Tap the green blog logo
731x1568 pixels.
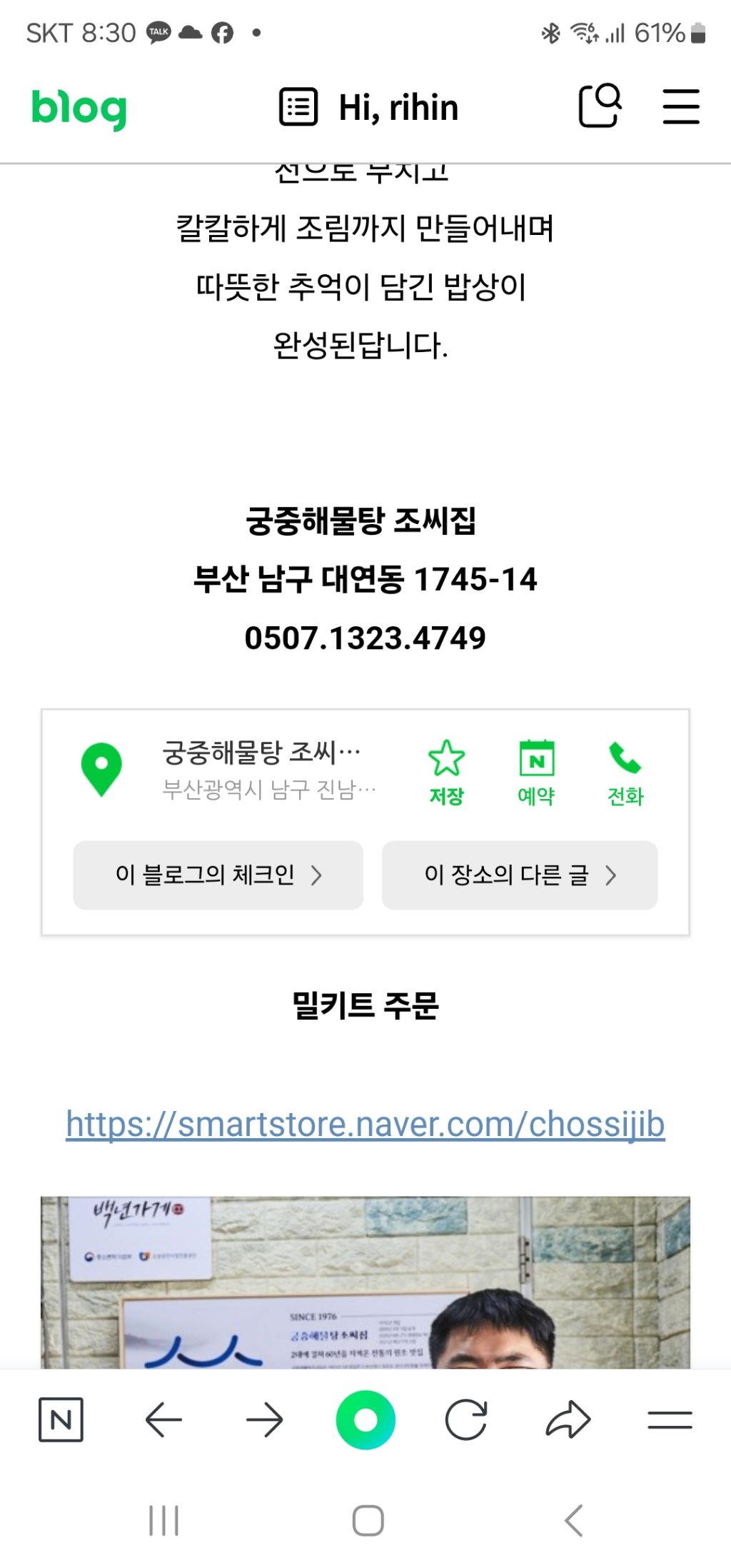tap(79, 109)
